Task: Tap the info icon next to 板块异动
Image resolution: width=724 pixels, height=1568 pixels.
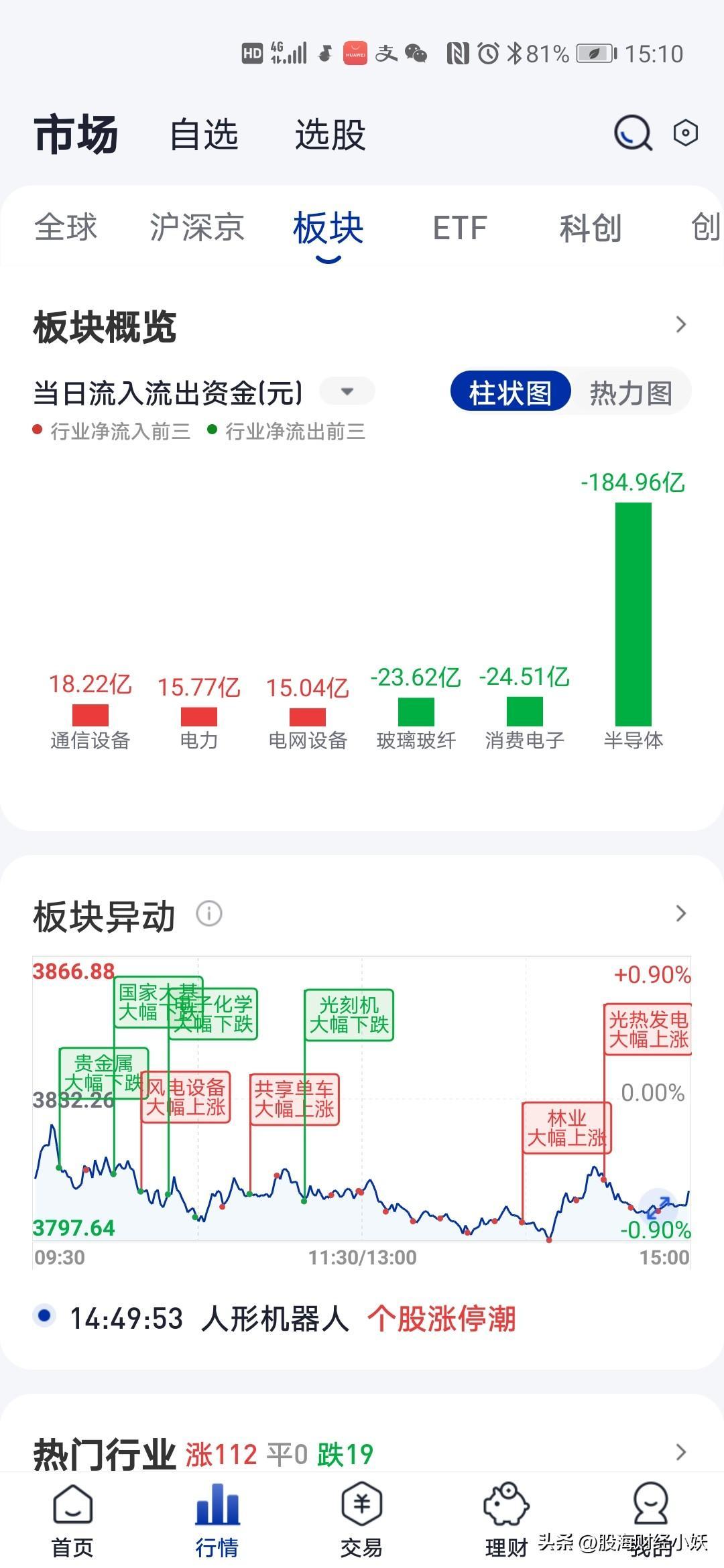Action: pyautogui.click(x=209, y=913)
